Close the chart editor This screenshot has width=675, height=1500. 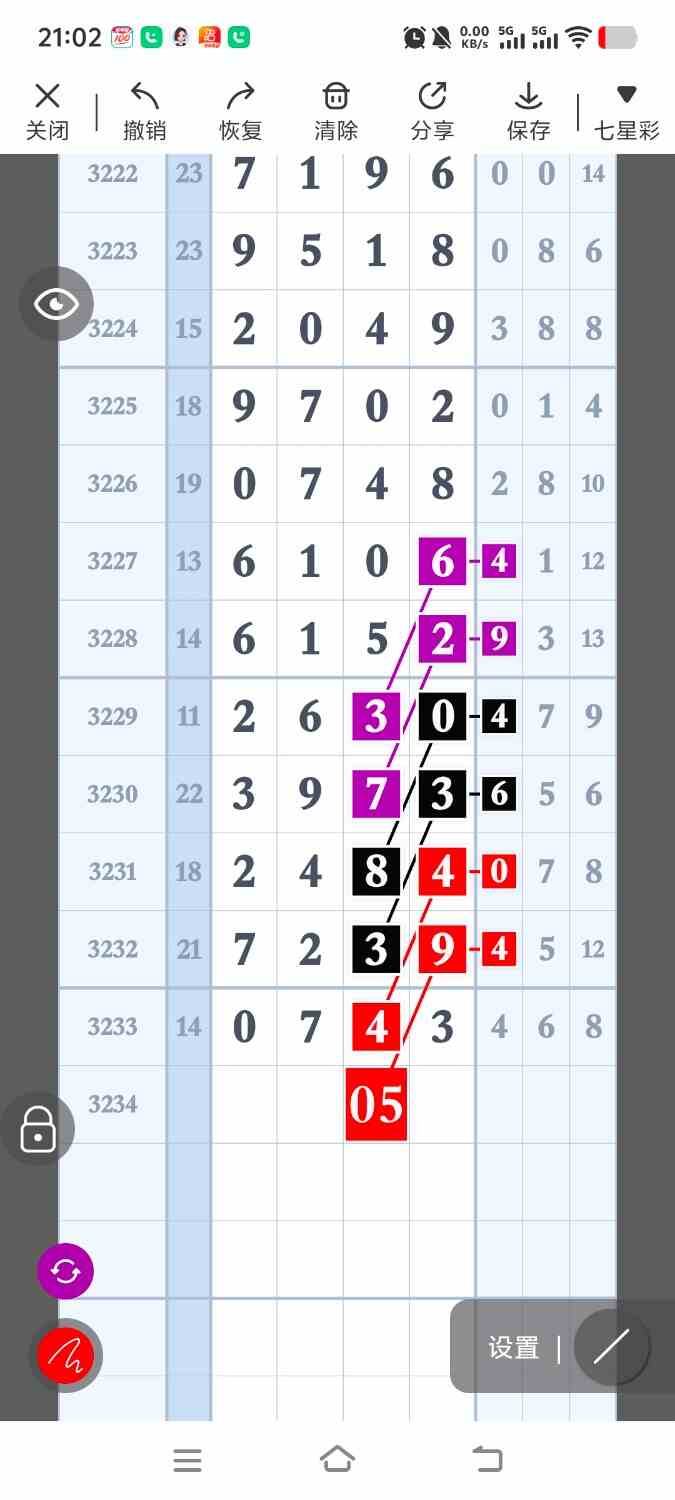[x=47, y=112]
